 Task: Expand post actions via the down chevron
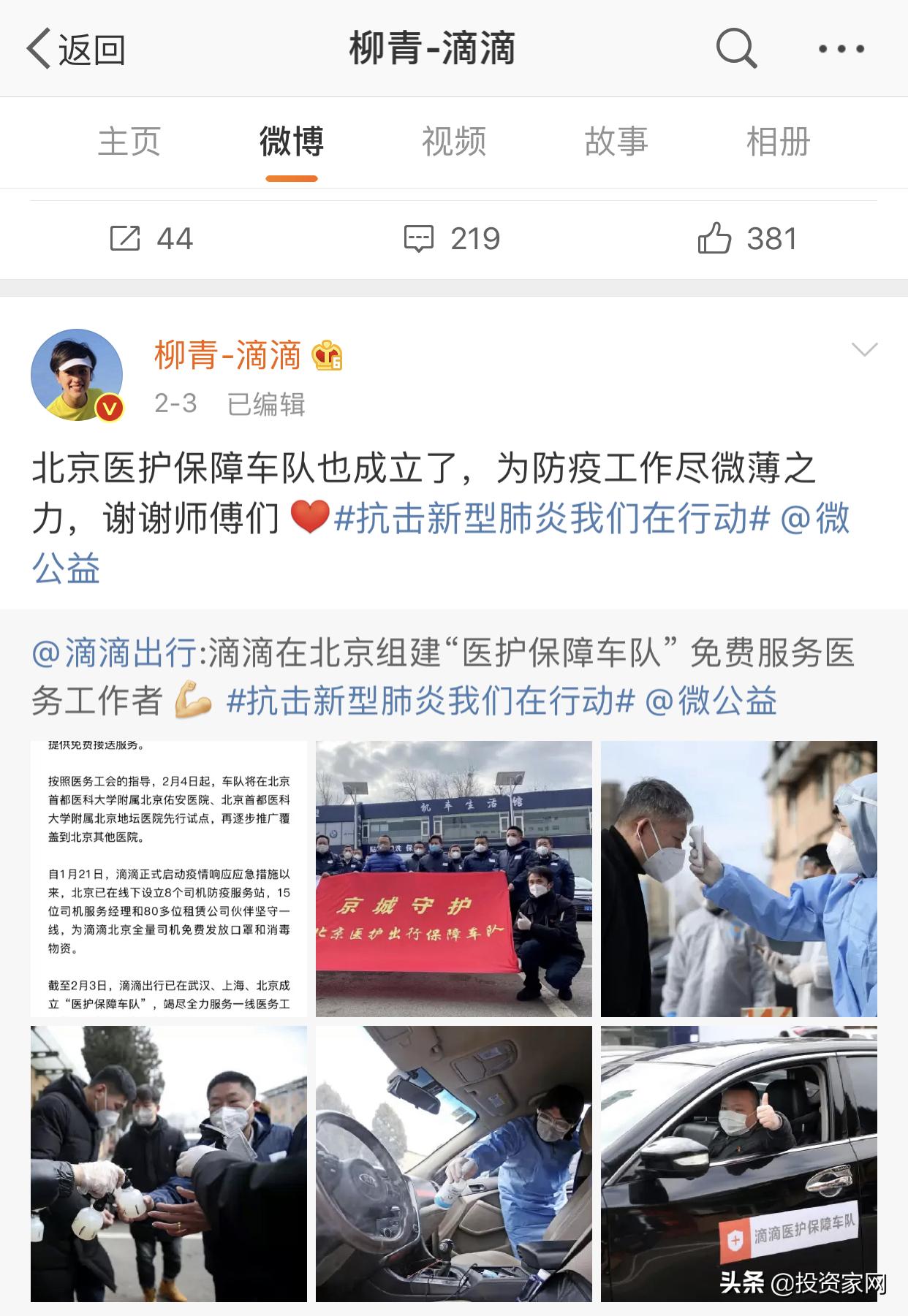pyautogui.click(x=864, y=349)
